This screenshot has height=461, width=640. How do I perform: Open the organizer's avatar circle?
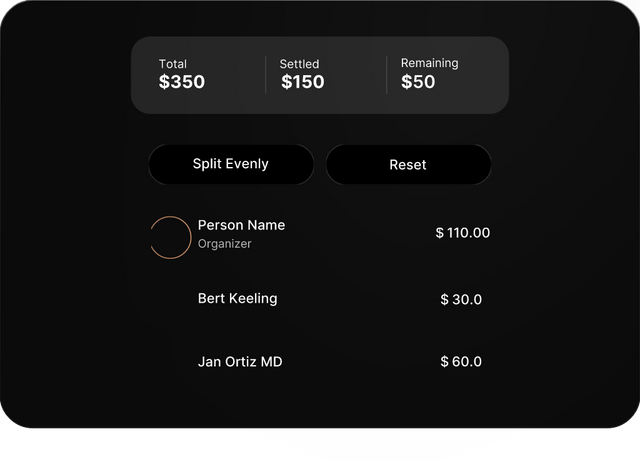(170, 237)
